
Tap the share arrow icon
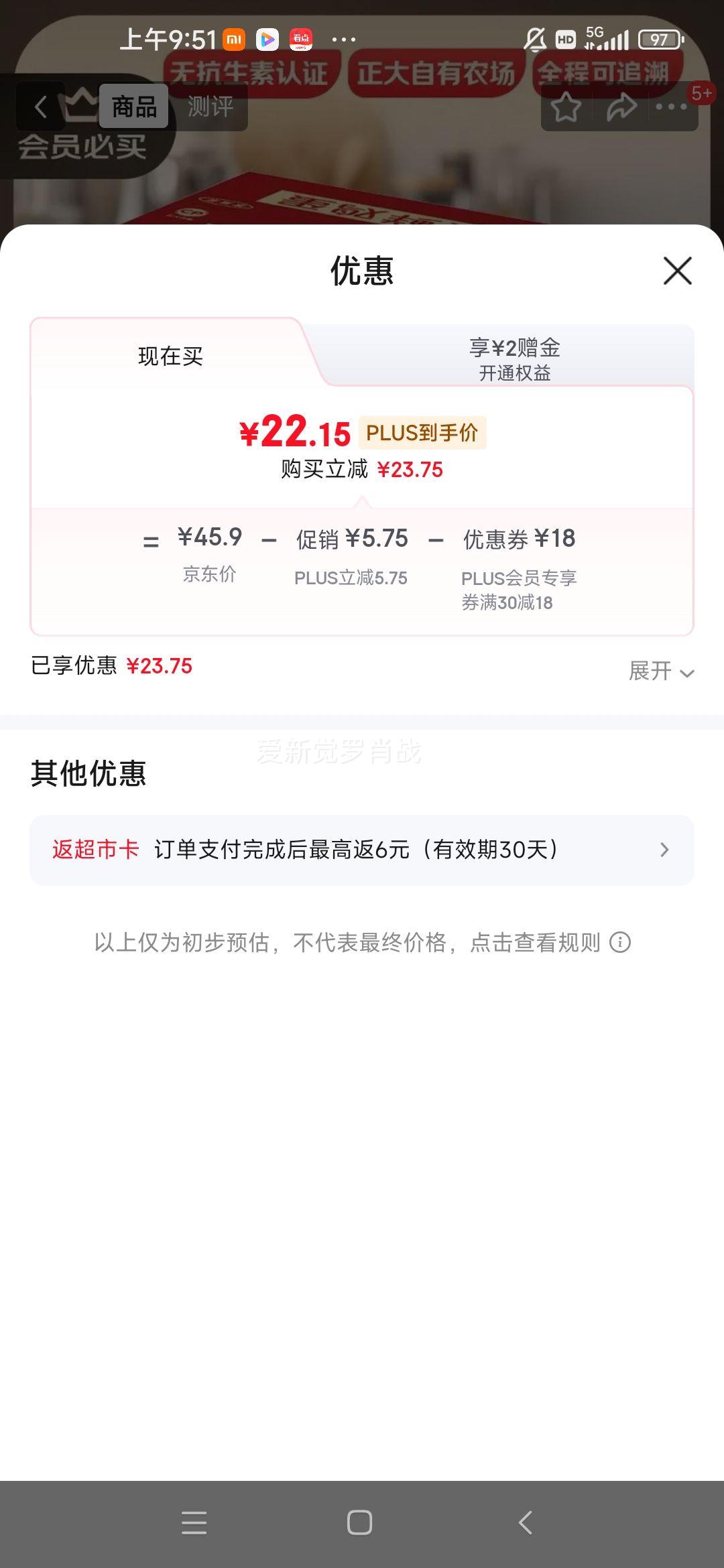pos(622,107)
